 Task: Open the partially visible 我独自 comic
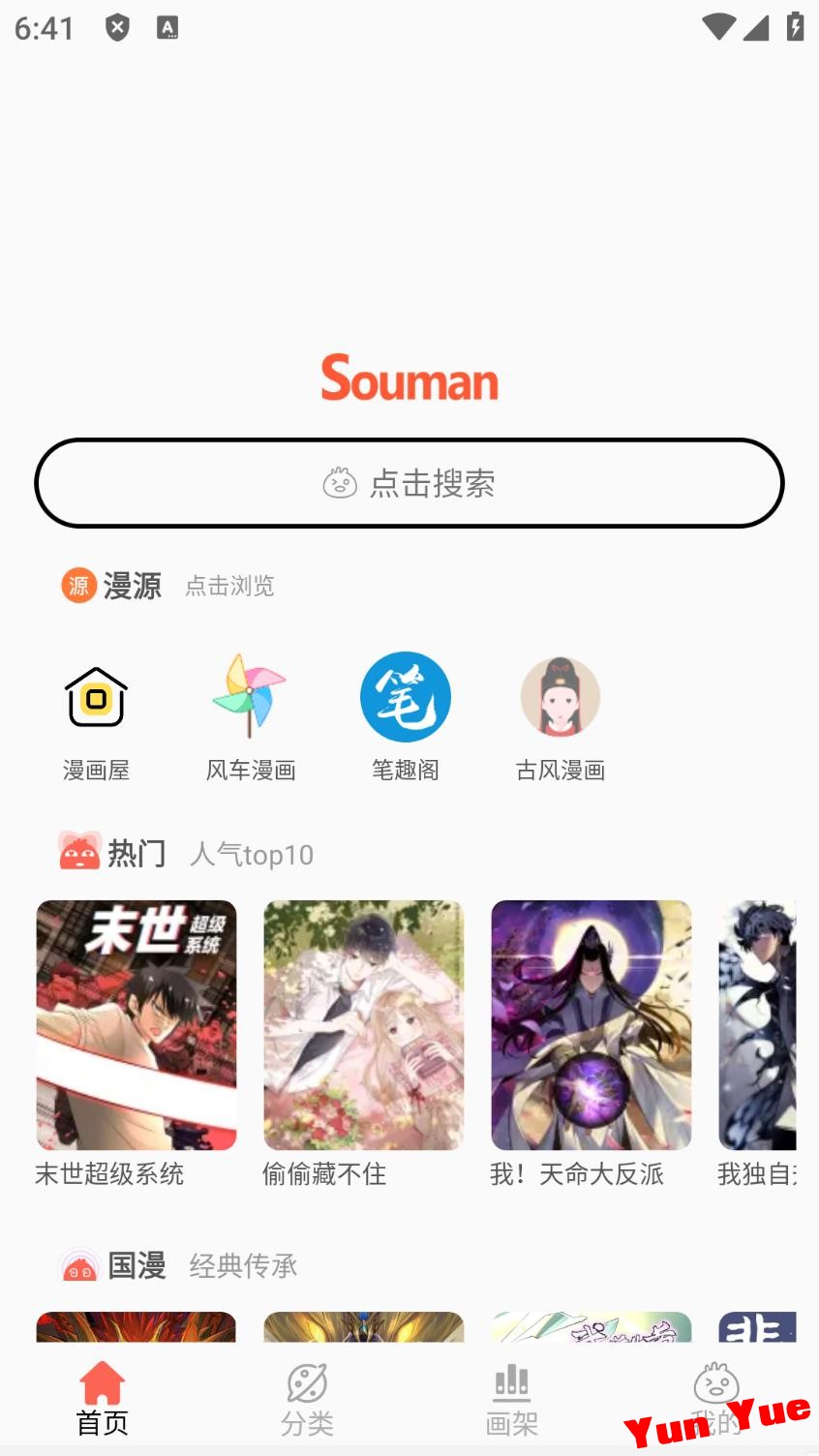(x=758, y=1026)
